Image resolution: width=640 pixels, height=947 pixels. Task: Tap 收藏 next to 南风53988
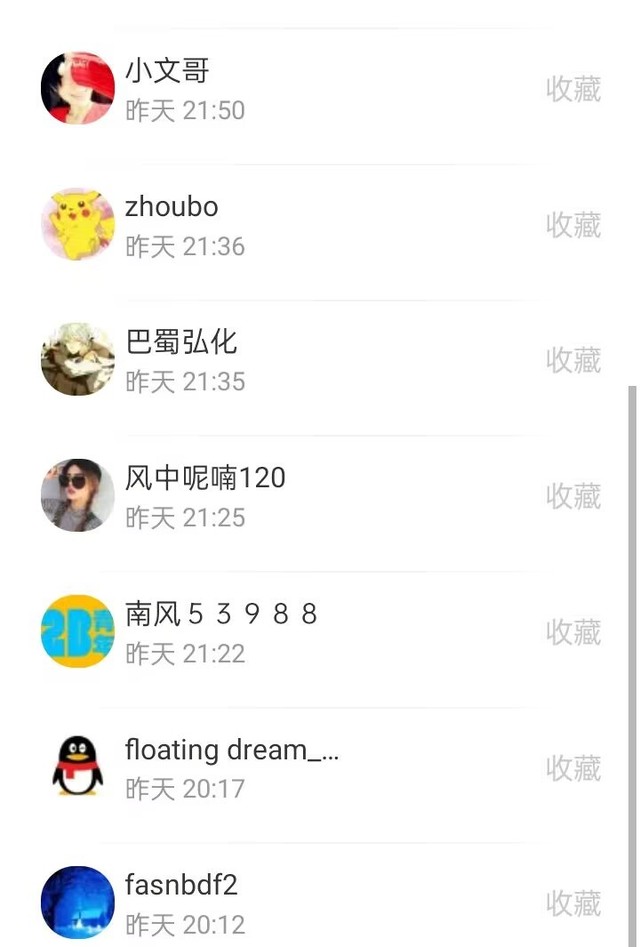(573, 632)
